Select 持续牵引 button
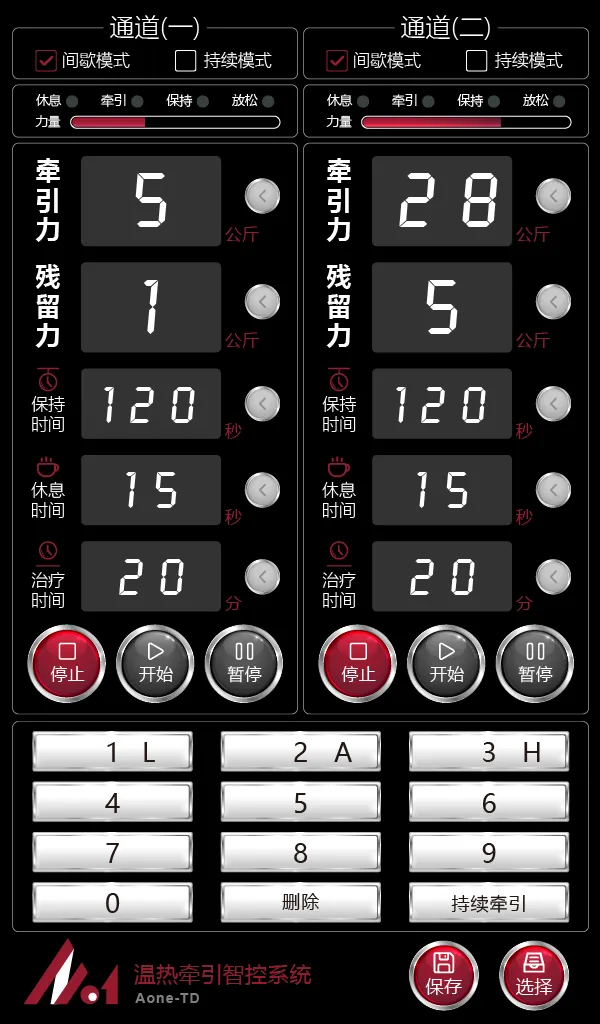Image resolution: width=600 pixels, height=1024 pixels. [x=488, y=902]
